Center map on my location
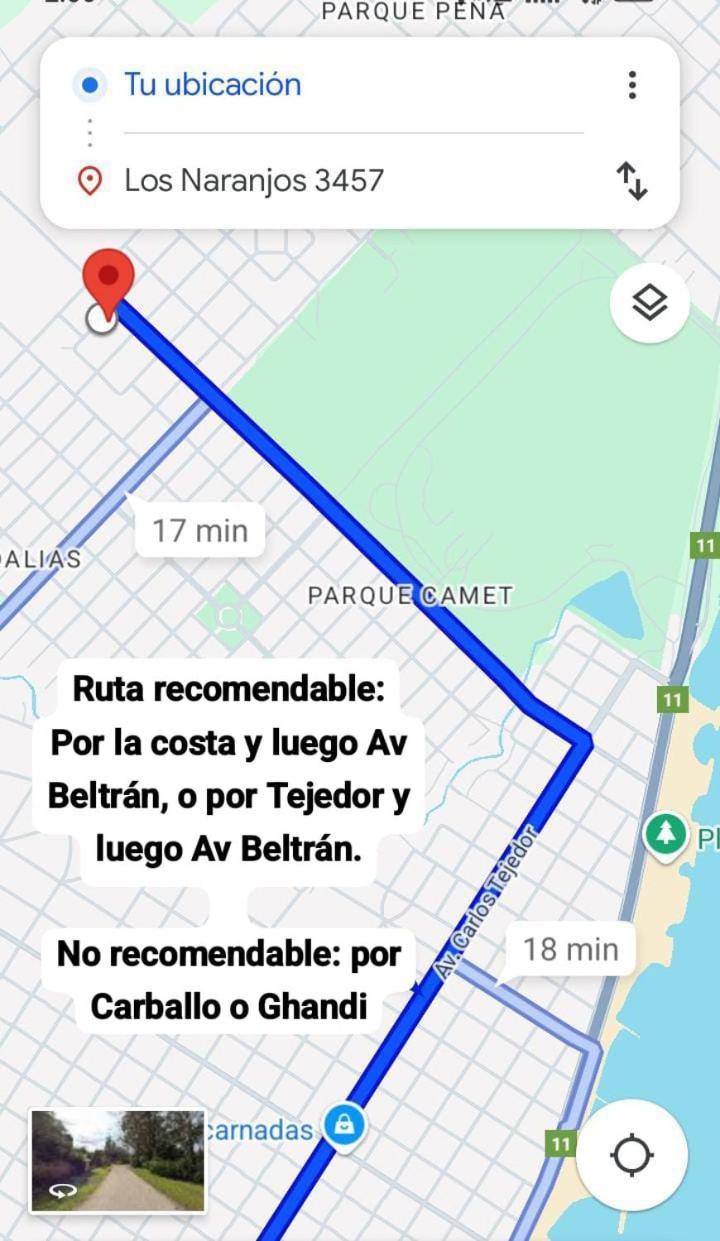 [x=632, y=1155]
